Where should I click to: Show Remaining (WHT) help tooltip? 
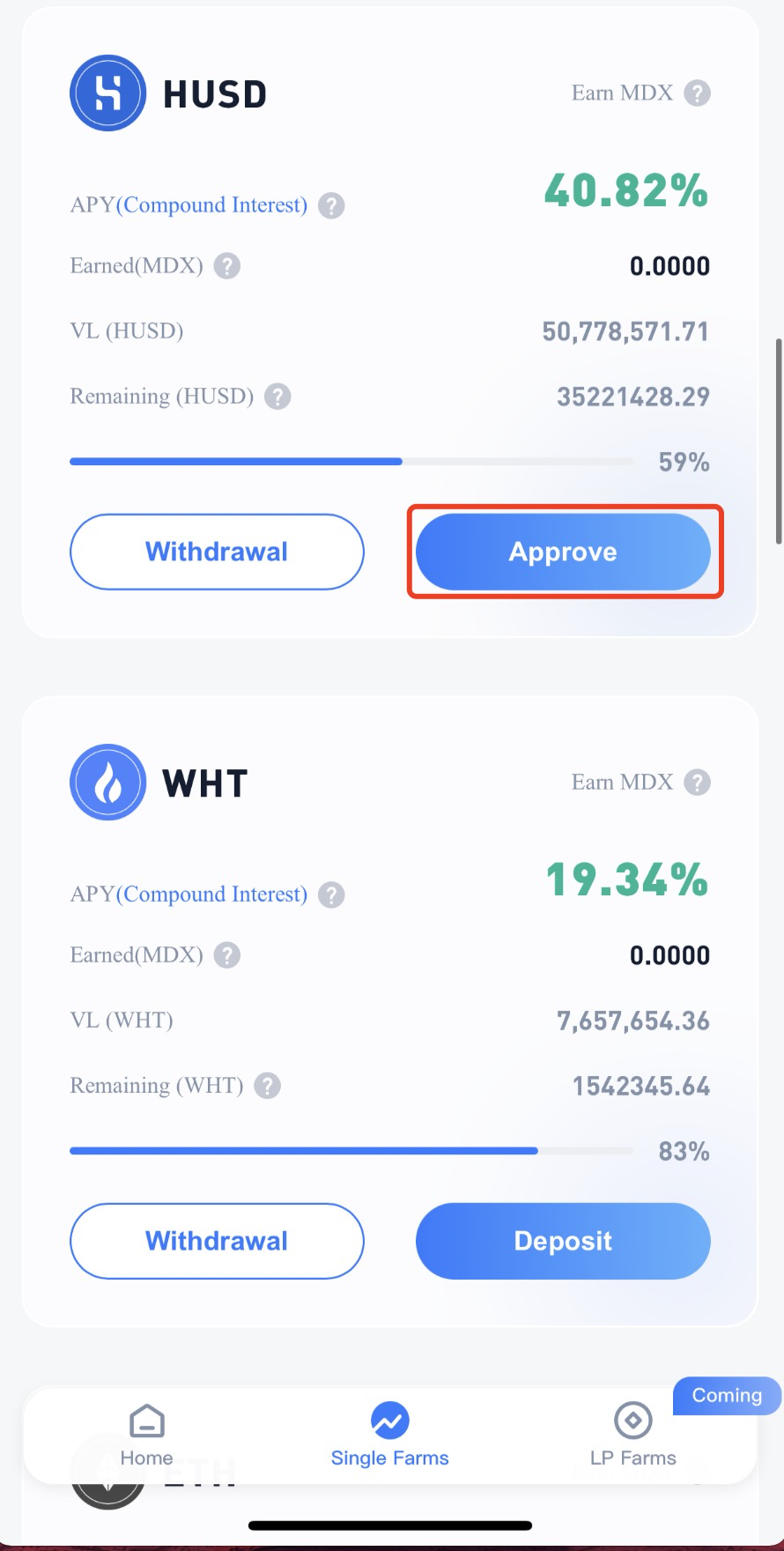pos(267,1085)
